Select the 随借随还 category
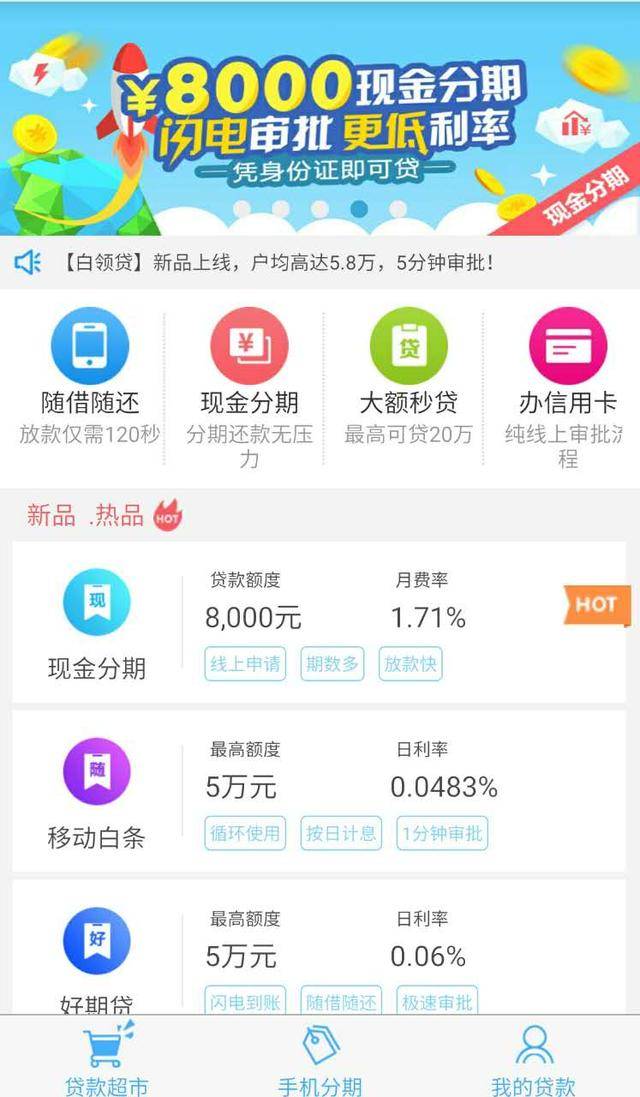The image size is (640, 1097). coord(90,377)
